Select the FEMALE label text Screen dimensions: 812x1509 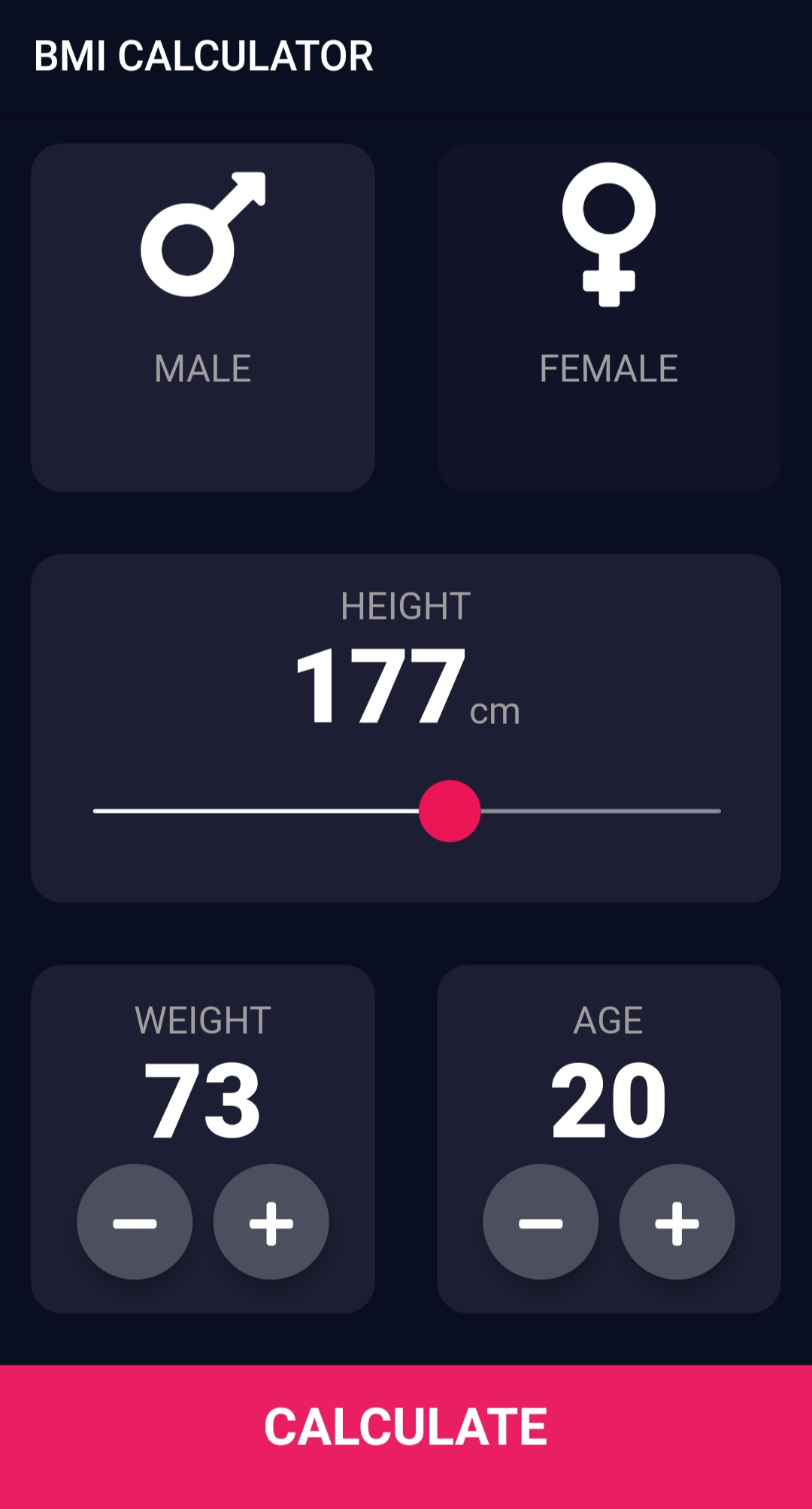(x=609, y=368)
